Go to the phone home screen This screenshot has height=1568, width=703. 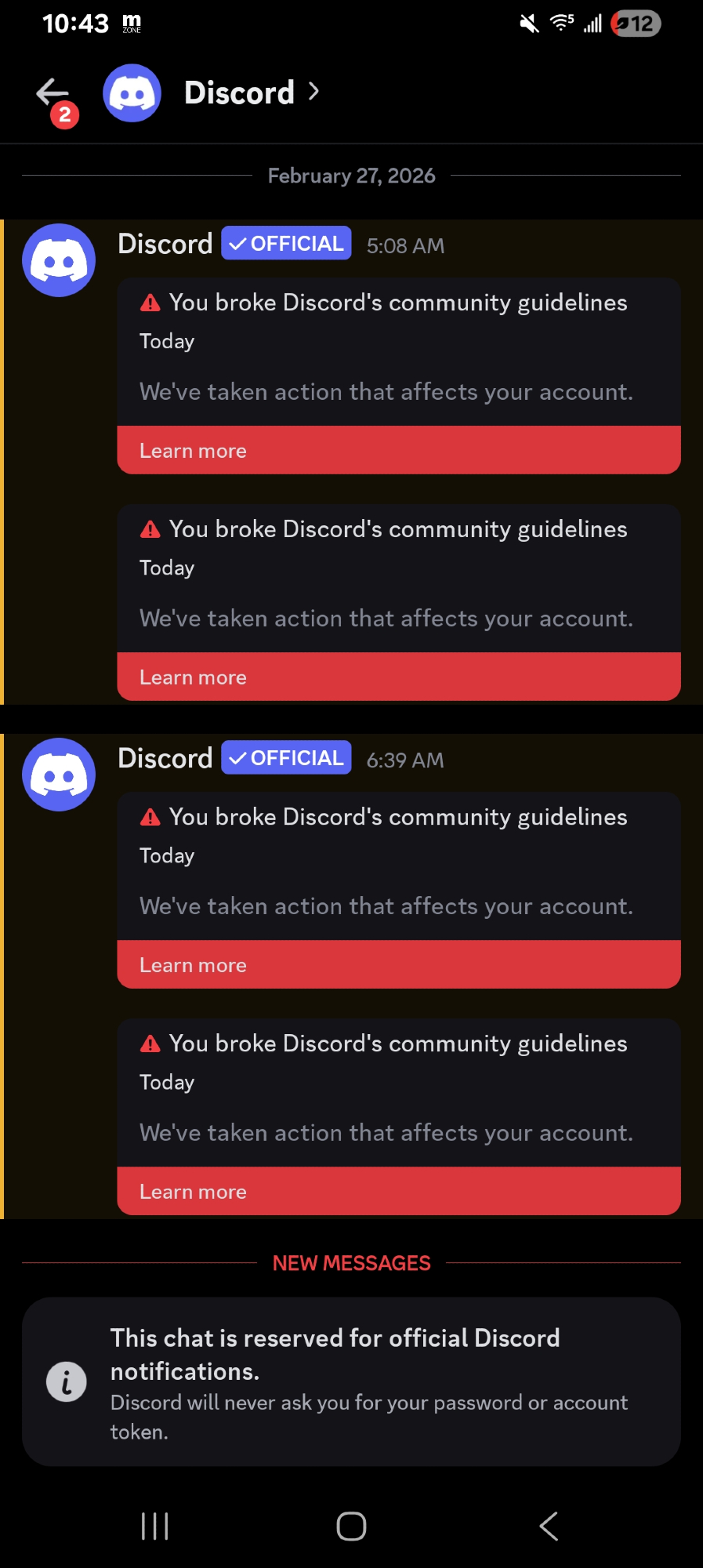click(351, 1526)
